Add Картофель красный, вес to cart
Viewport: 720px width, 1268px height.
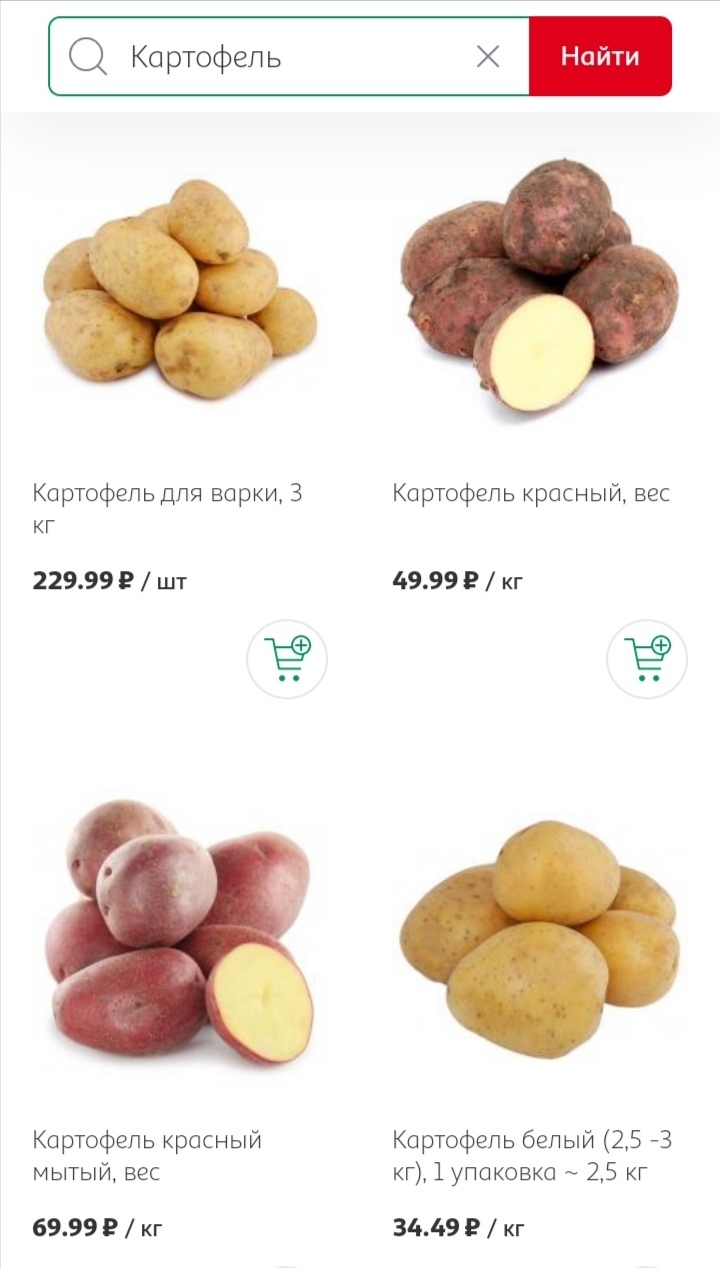coord(647,659)
